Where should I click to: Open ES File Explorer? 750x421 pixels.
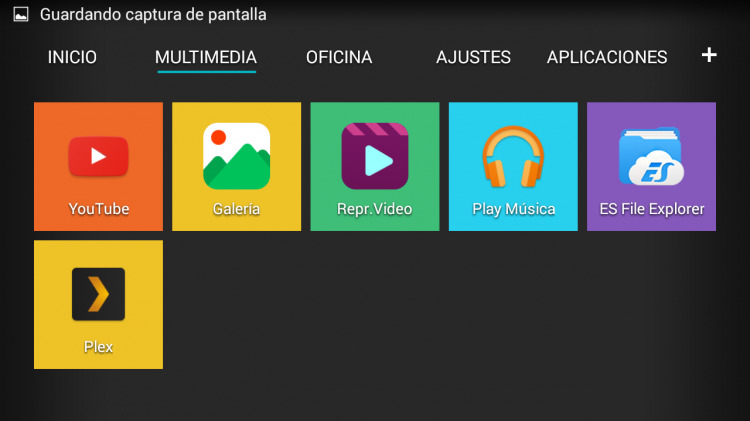coord(651,166)
